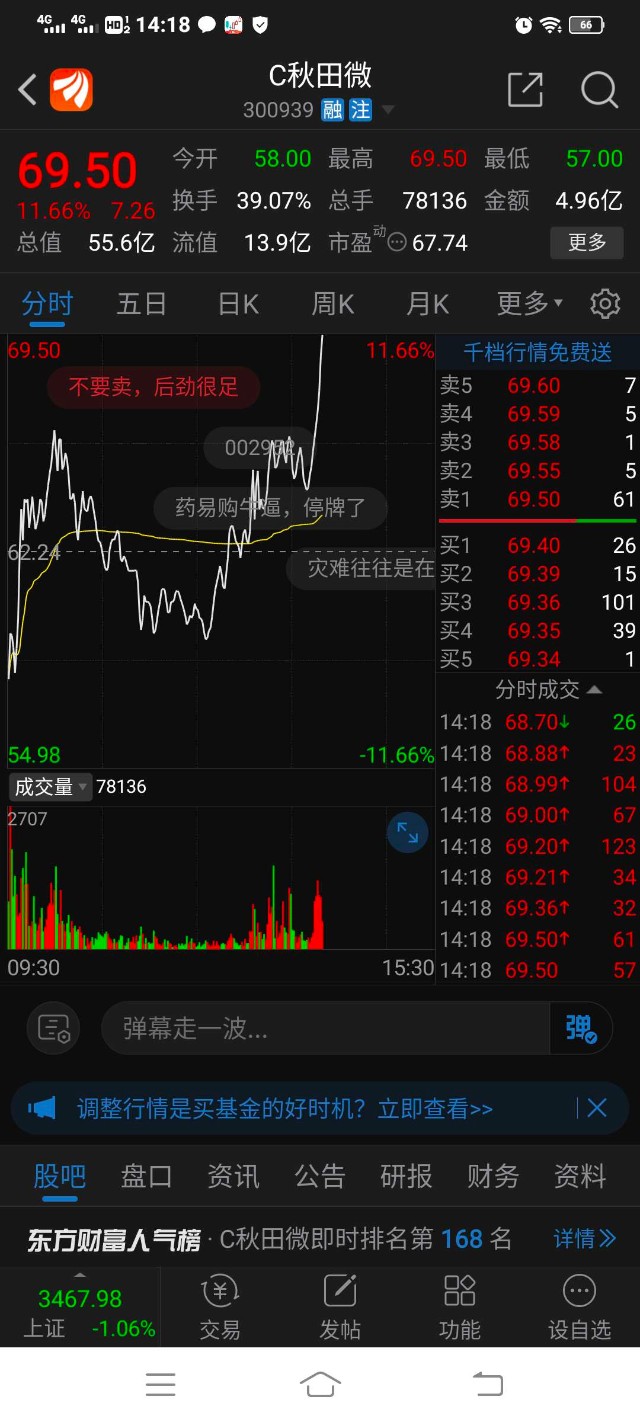Open the 资讯 news tab
The image size is (640, 1422).
233,1176
